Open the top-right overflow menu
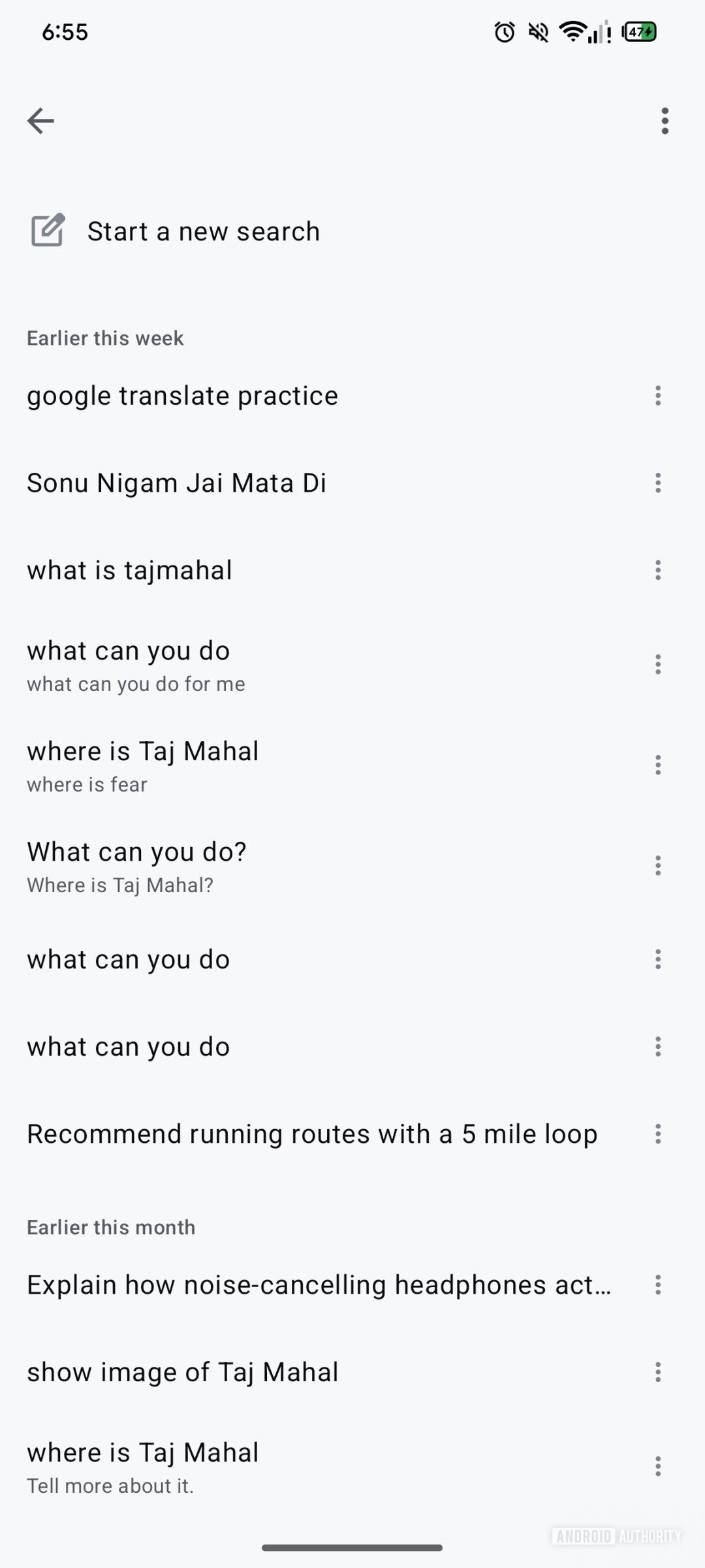Image resolution: width=705 pixels, height=1568 pixels. coord(665,121)
